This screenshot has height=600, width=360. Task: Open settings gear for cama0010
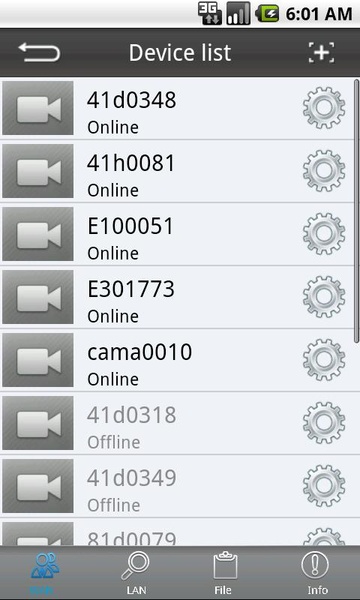click(x=324, y=360)
